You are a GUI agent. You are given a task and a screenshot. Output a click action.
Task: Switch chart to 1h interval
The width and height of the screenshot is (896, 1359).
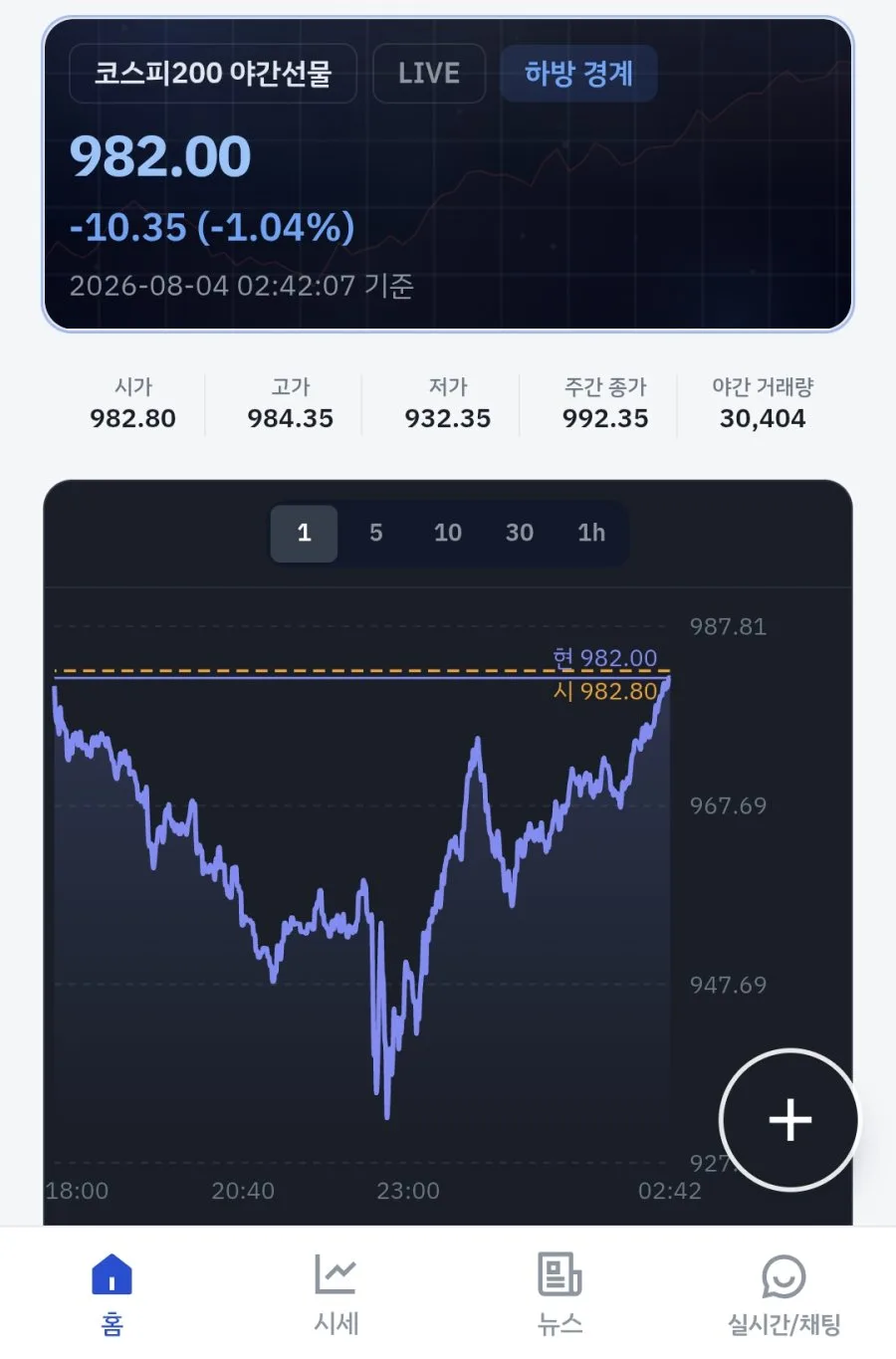pyautogui.click(x=590, y=533)
